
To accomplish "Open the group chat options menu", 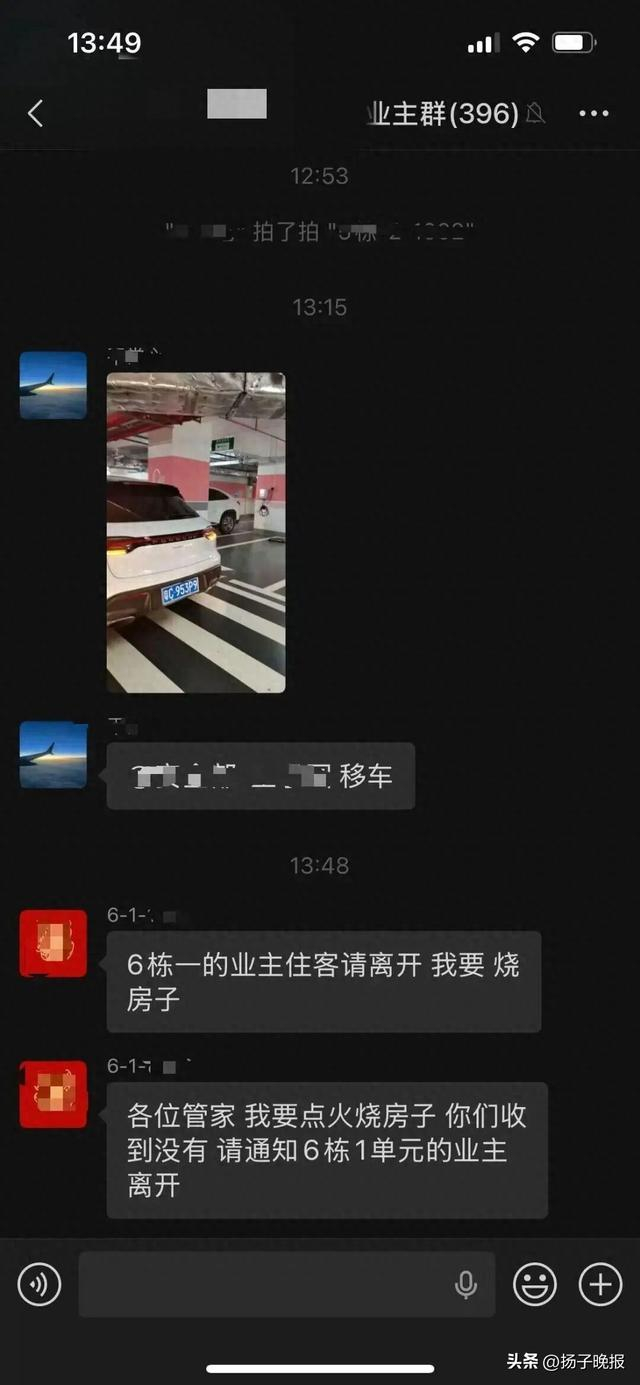I will 594,114.
